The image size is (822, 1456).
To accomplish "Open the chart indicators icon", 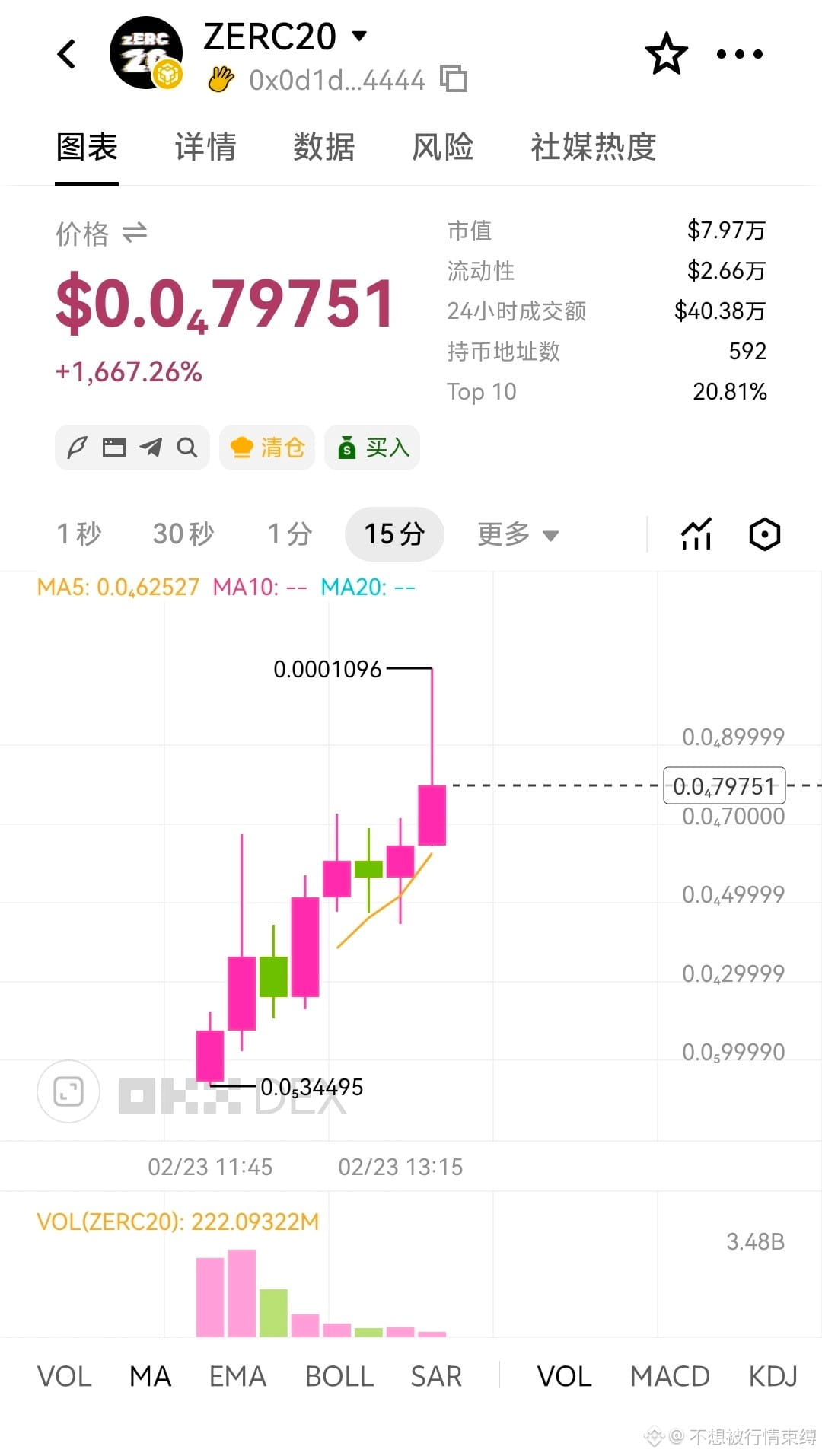I will coord(696,534).
